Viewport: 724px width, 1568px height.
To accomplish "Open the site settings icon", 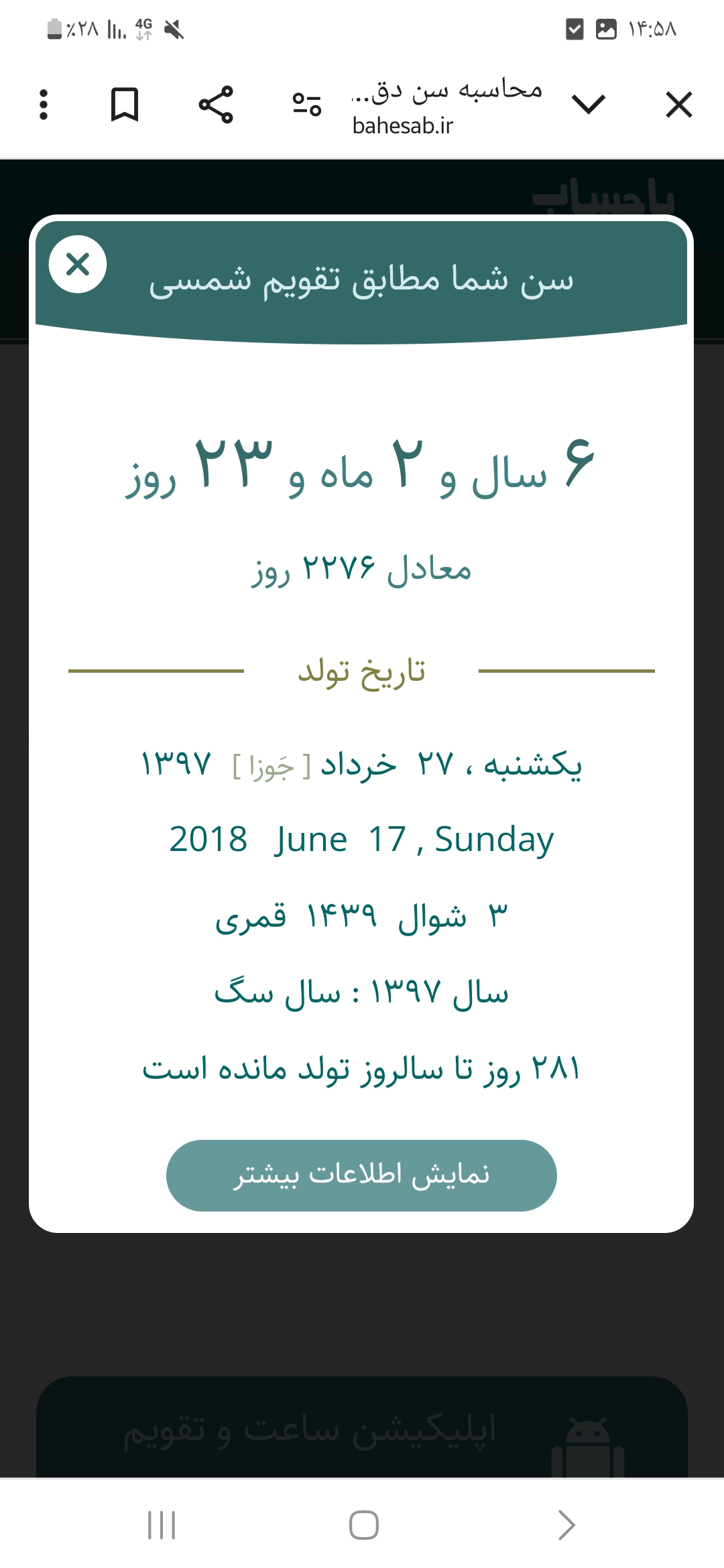I will 307,105.
